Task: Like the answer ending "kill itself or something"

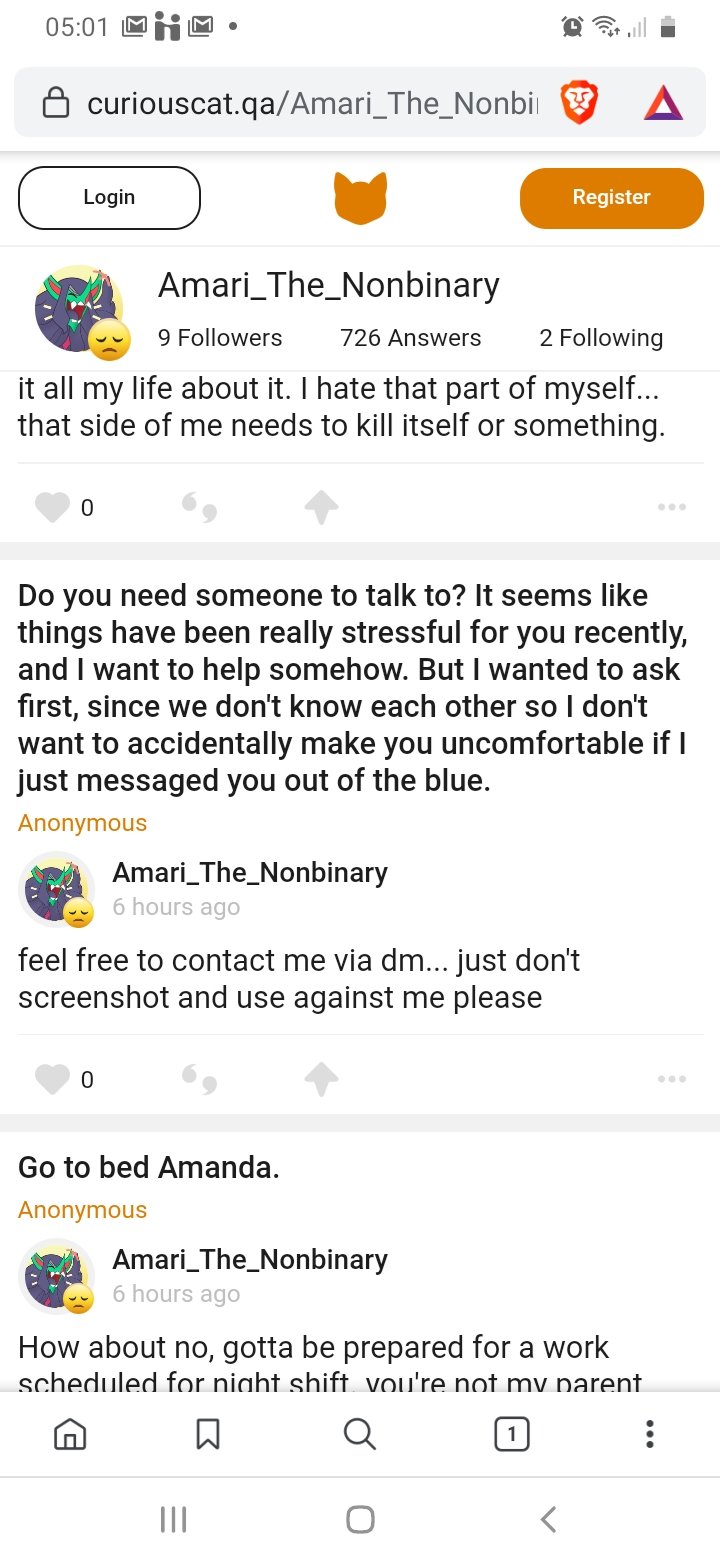Action: click(53, 508)
